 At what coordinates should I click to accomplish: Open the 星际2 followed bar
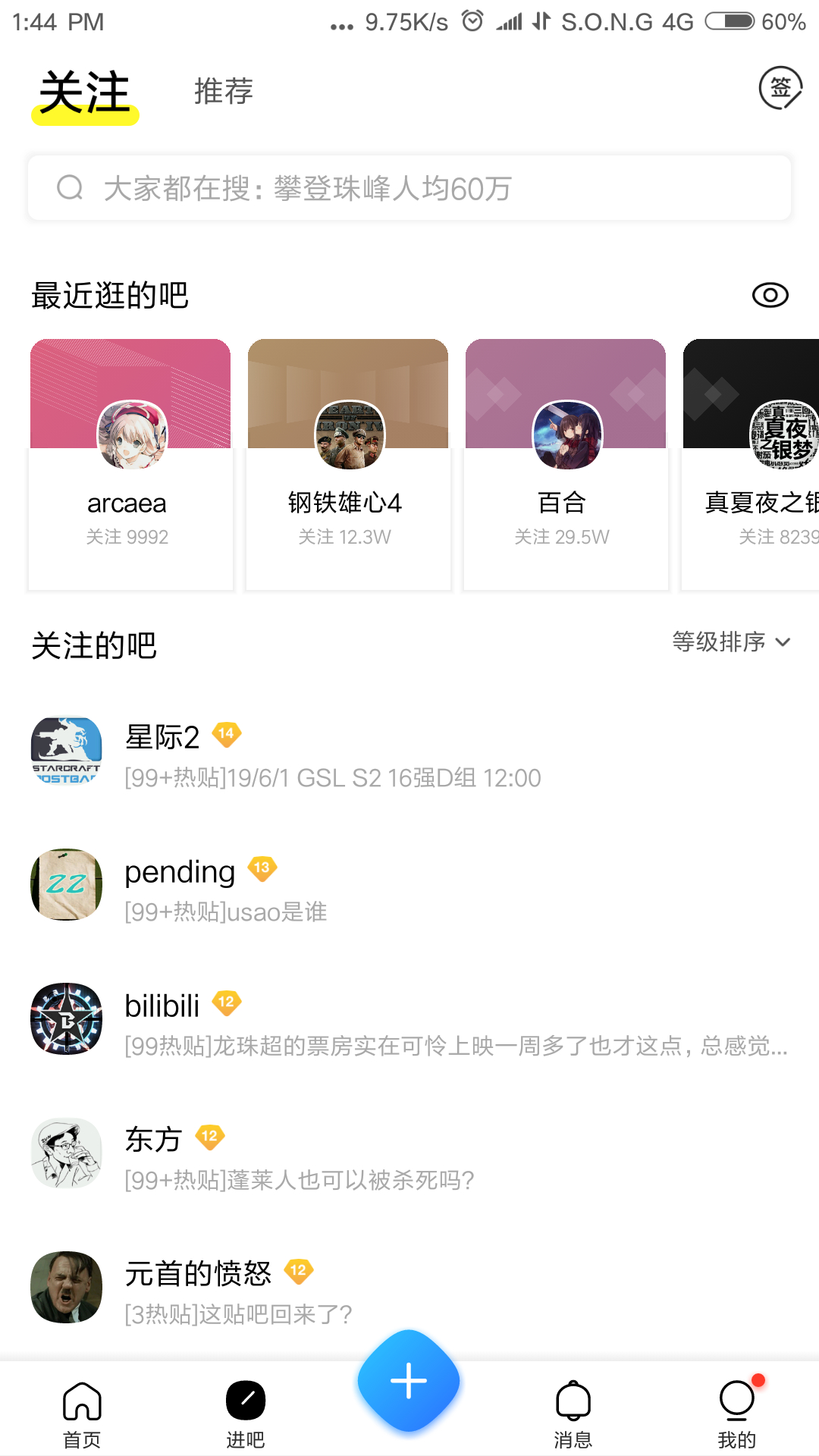click(x=409, y=754)
